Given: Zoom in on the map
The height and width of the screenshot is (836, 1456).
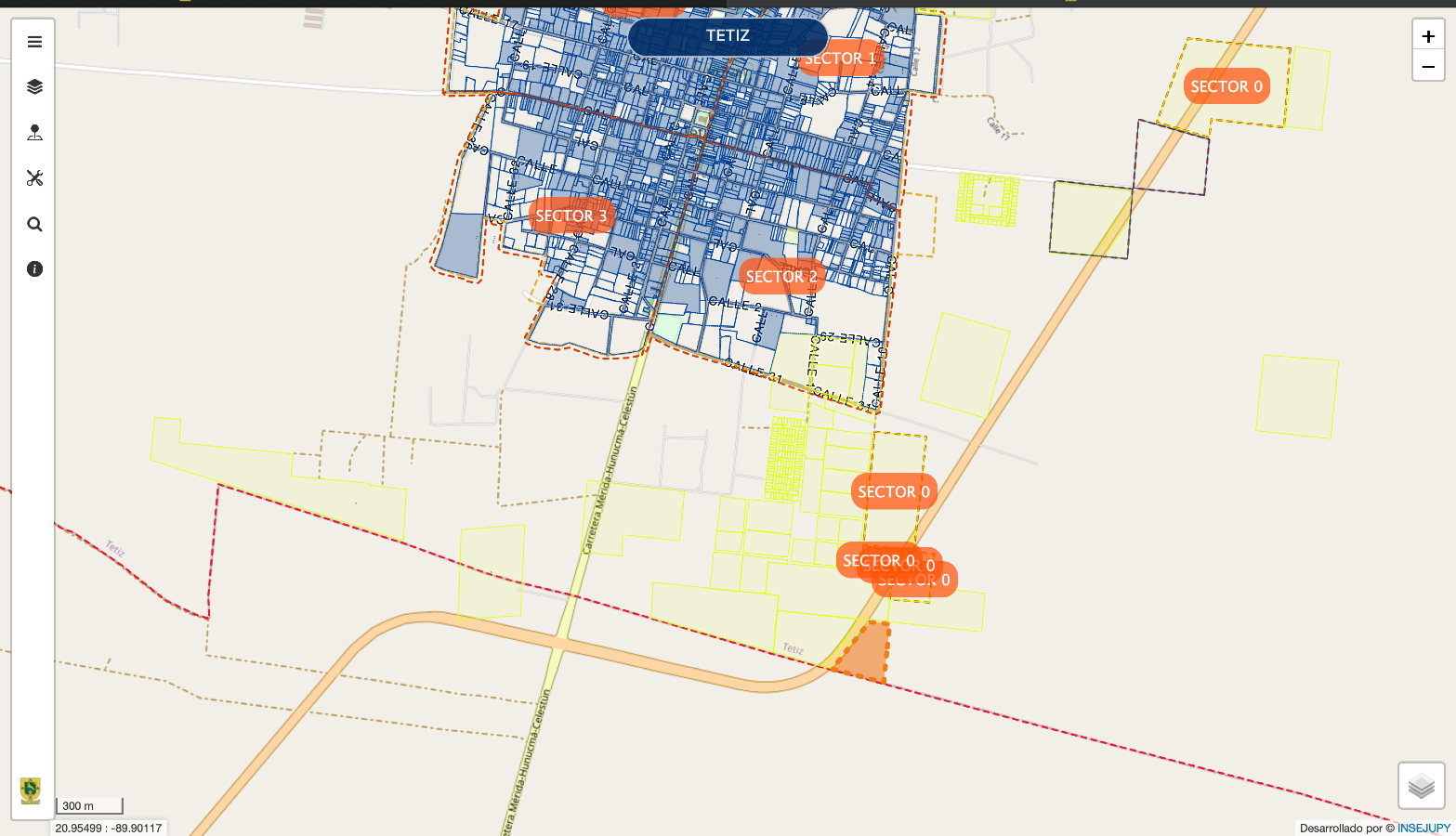Looking at the screenshot, I should click(x=1428, y=36).
